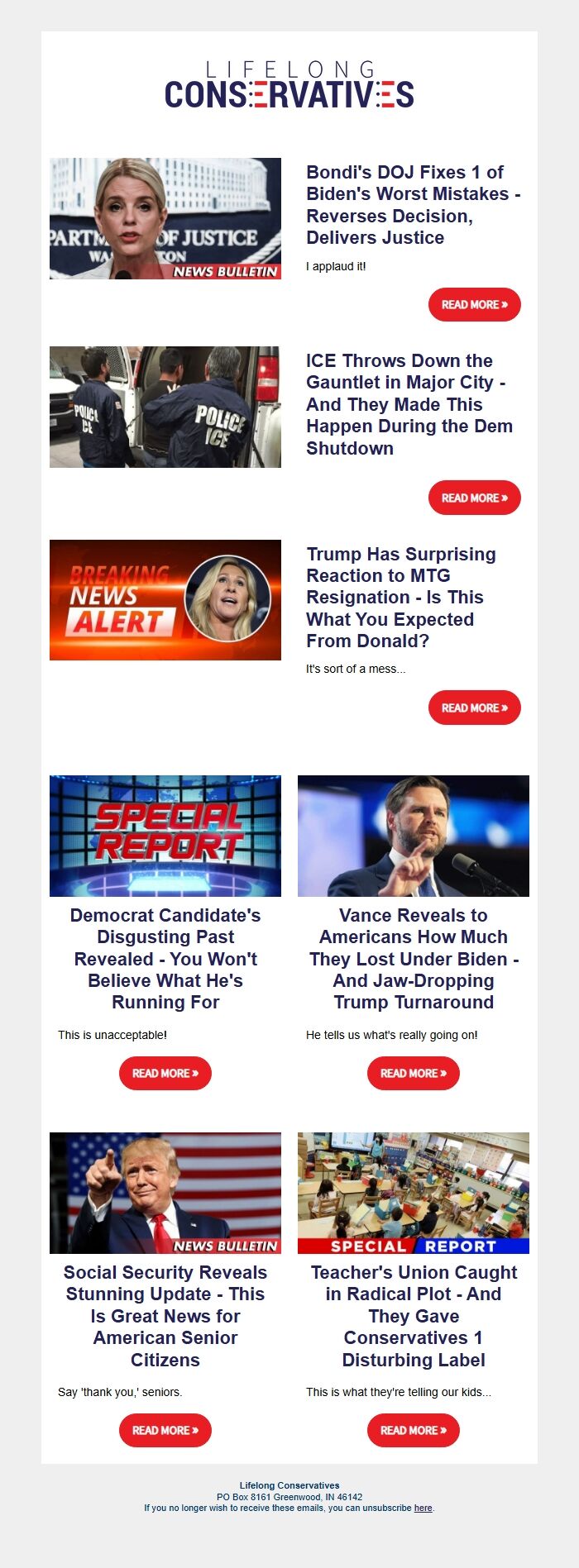Tap Read More under Bondi's DOJ story
Screen dimensions: 579x1568
click(x=474, y=305)
